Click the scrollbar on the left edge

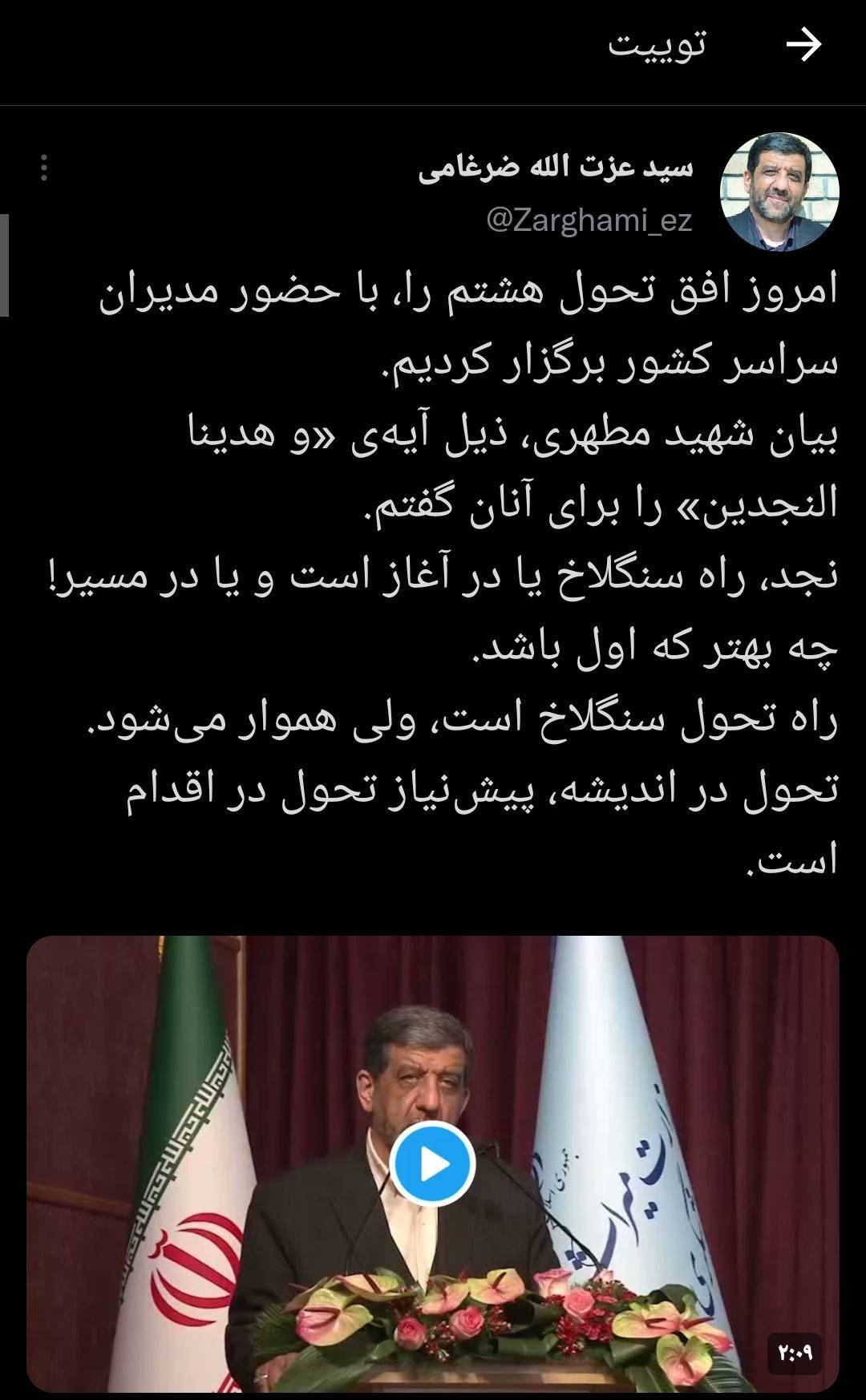point(6,265)
